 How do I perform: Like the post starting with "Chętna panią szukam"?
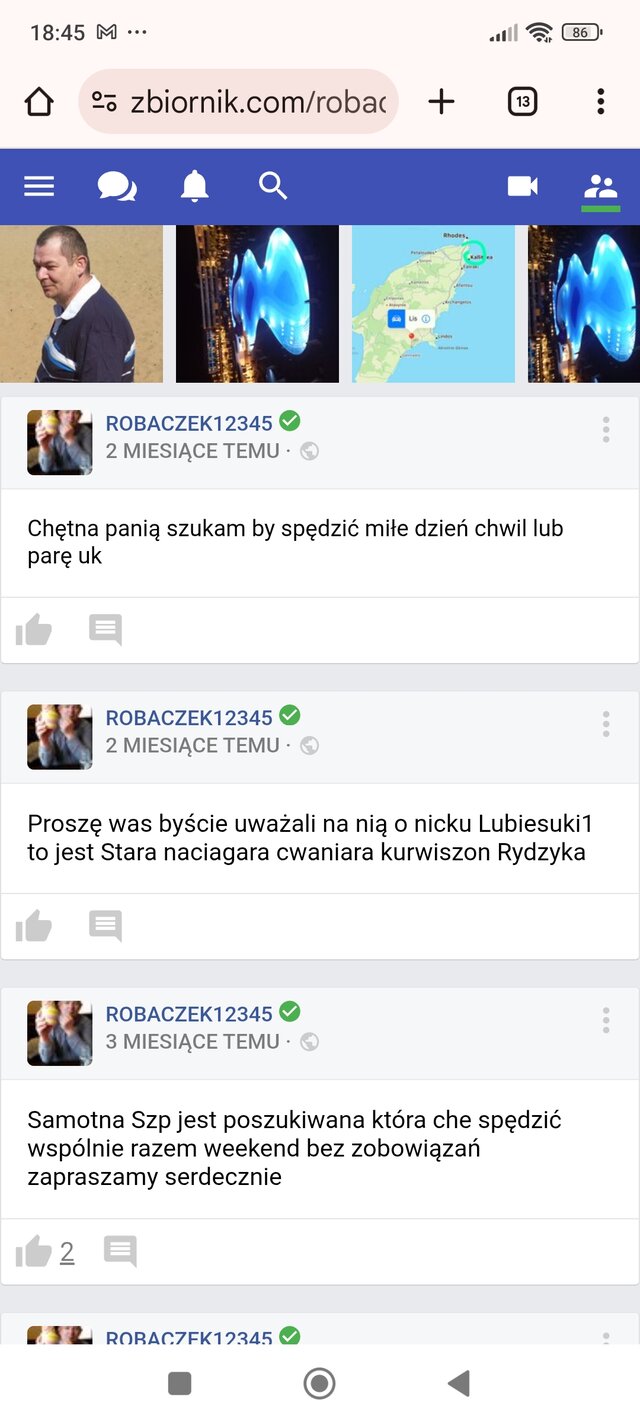point(34,630)
